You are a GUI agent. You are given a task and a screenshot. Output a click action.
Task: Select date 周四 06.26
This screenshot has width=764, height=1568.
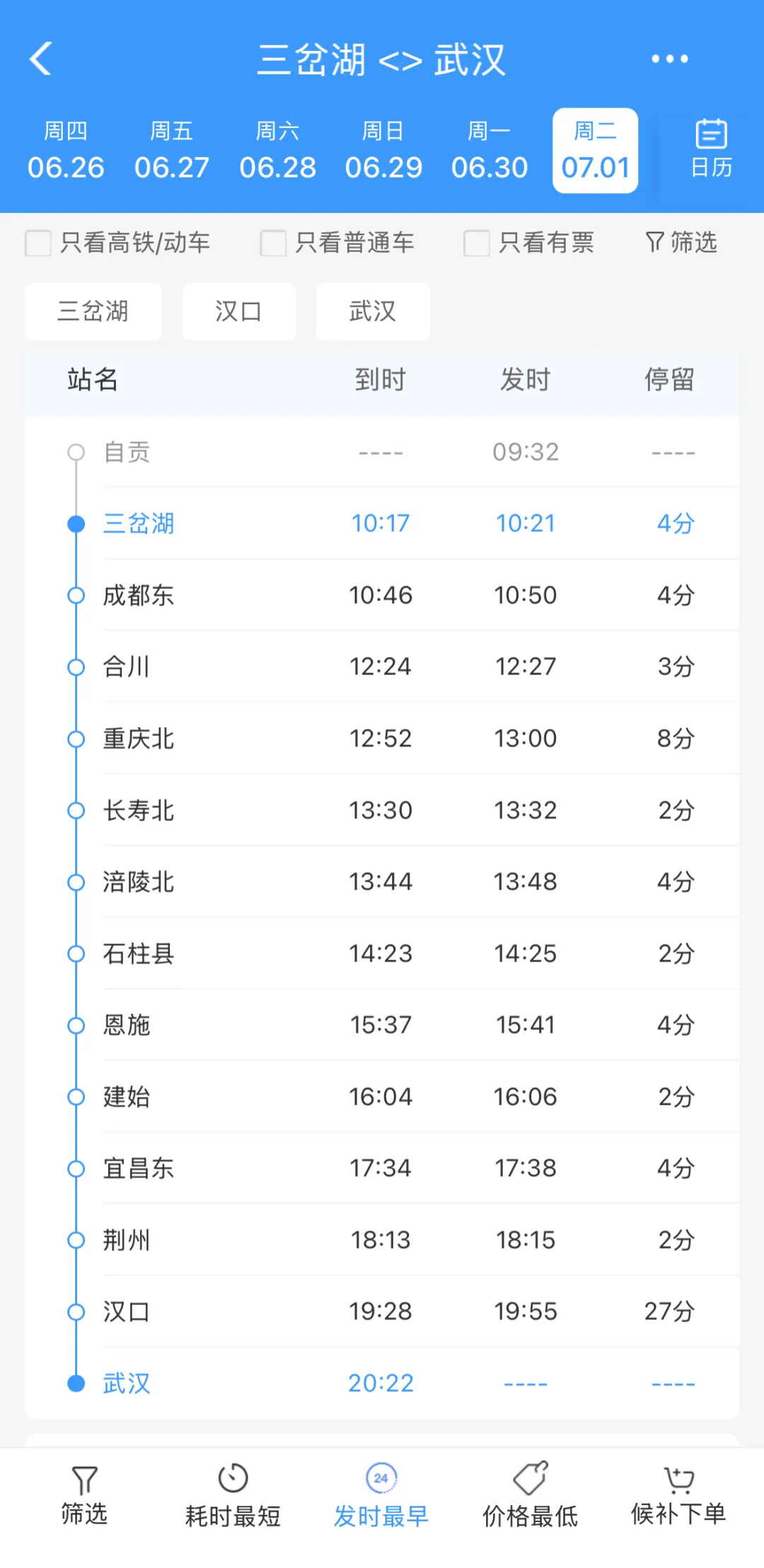pos(66,151)
